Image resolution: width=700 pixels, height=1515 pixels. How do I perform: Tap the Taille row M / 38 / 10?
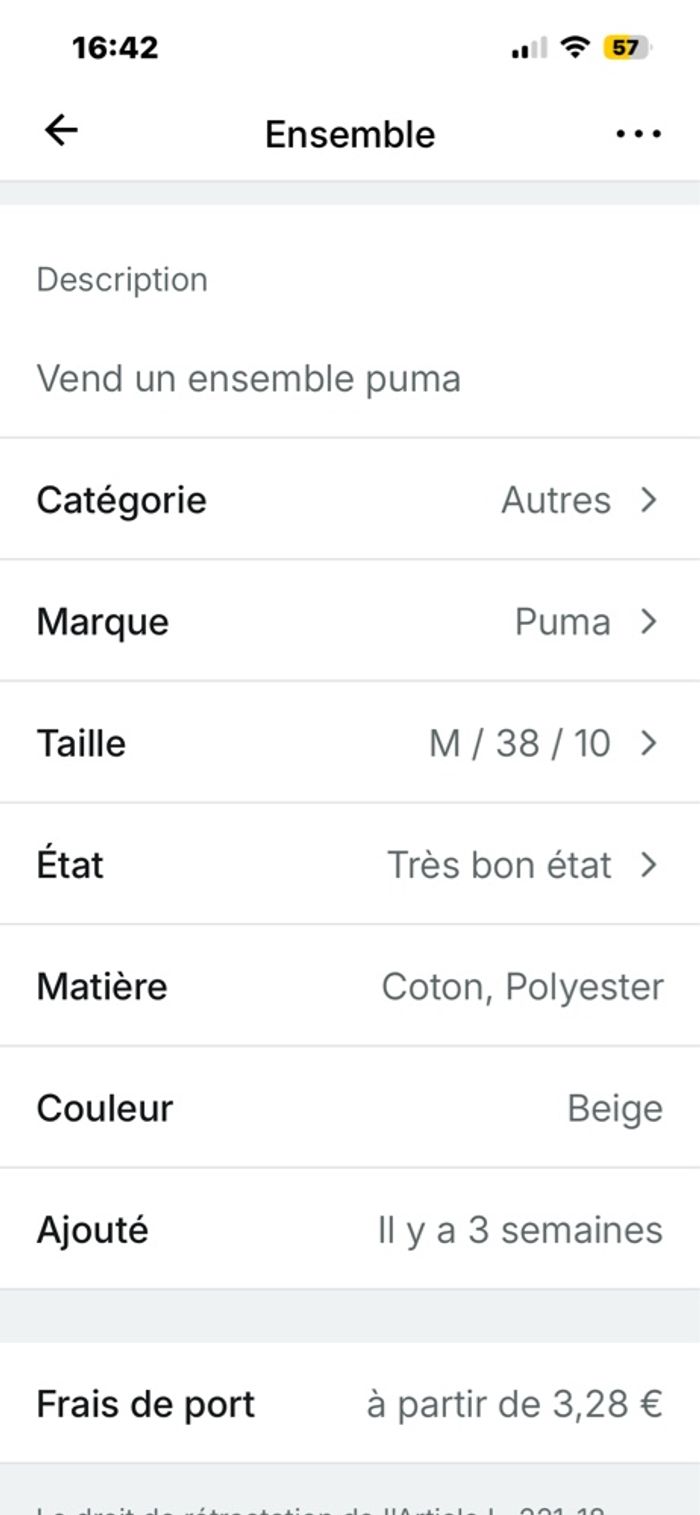[x=350, y=743]
